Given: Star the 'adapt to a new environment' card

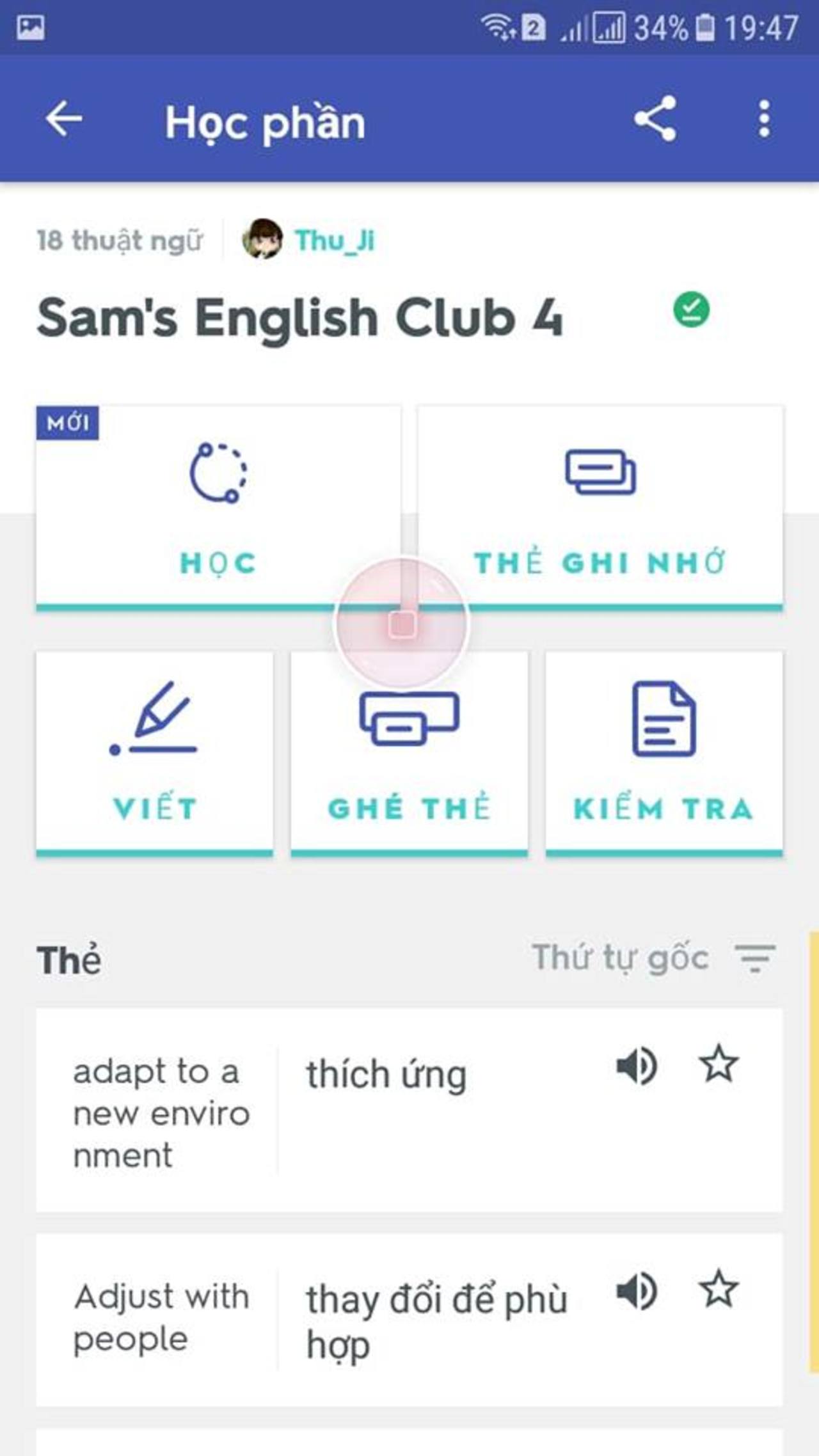Looking at the screenshot, I should (718, 1065).
